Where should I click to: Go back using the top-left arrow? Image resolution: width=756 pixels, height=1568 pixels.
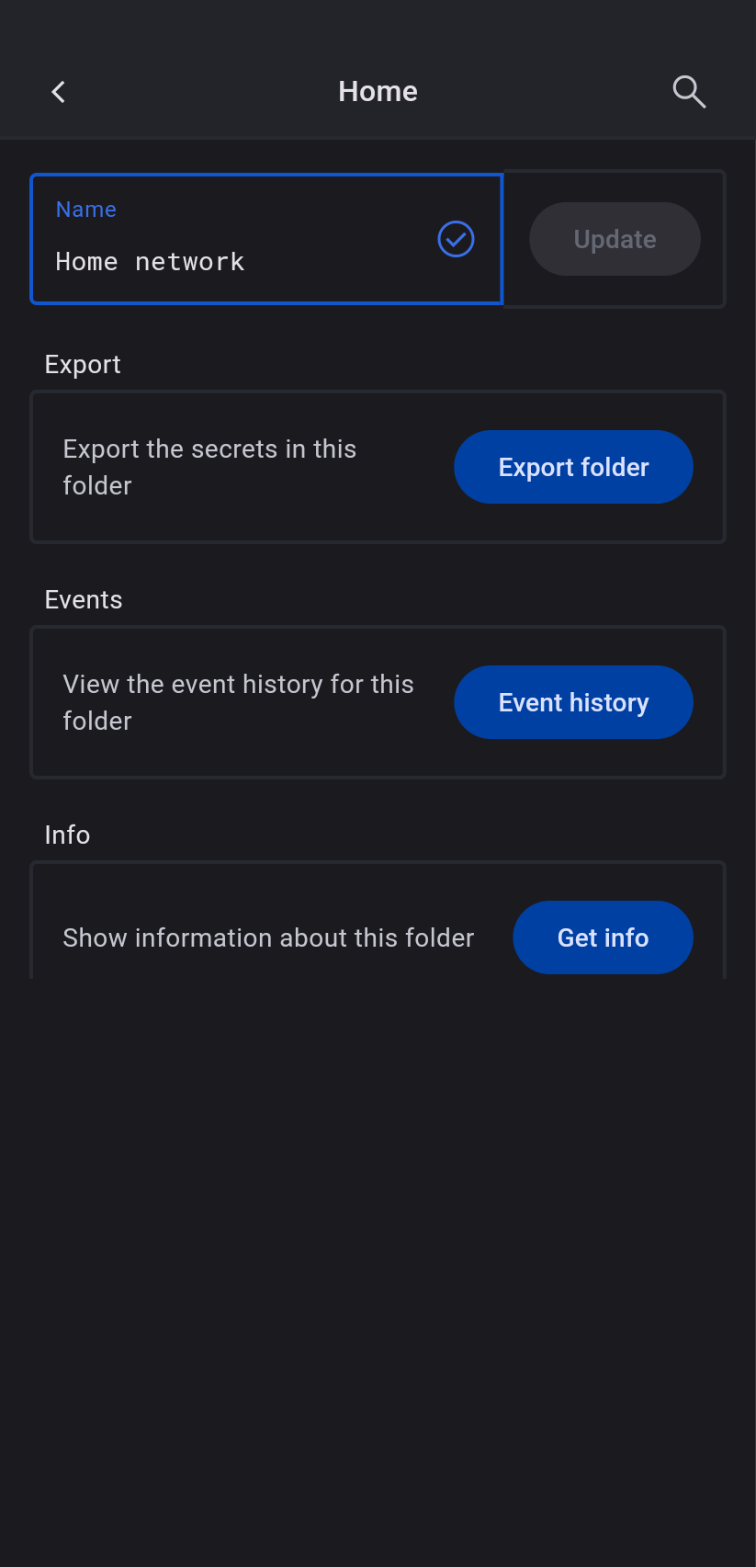[59, 92]
